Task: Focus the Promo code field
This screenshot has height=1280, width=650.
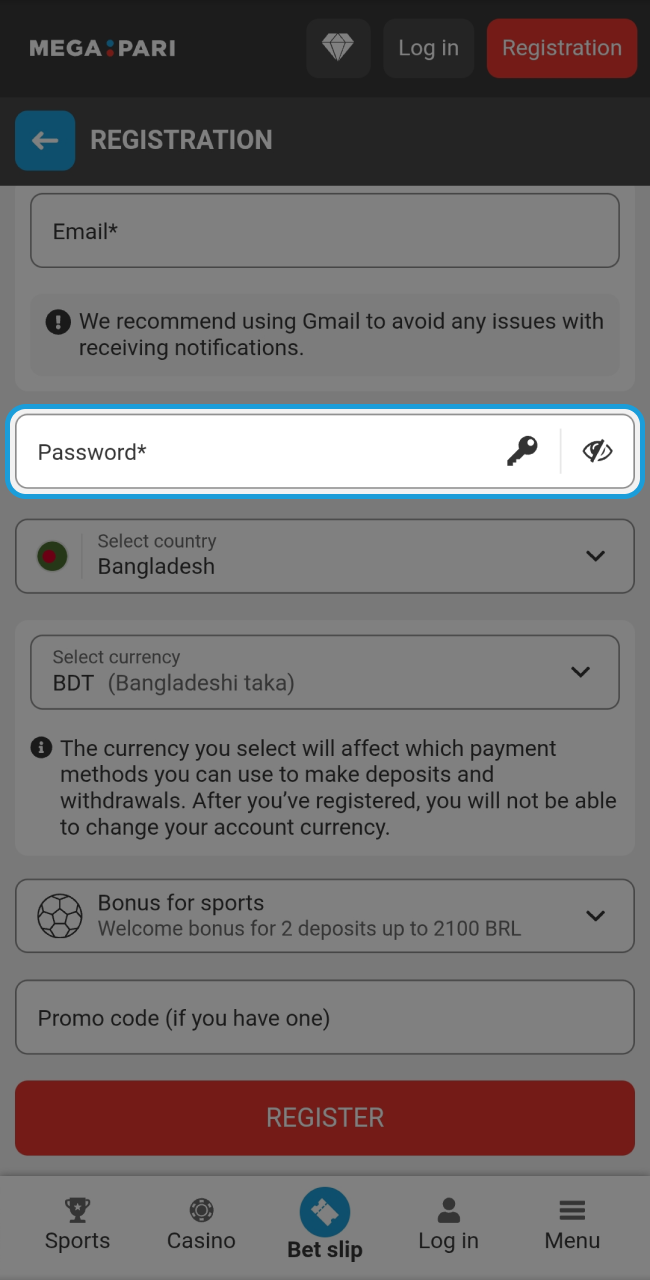Action: (x=324, y=1018)
